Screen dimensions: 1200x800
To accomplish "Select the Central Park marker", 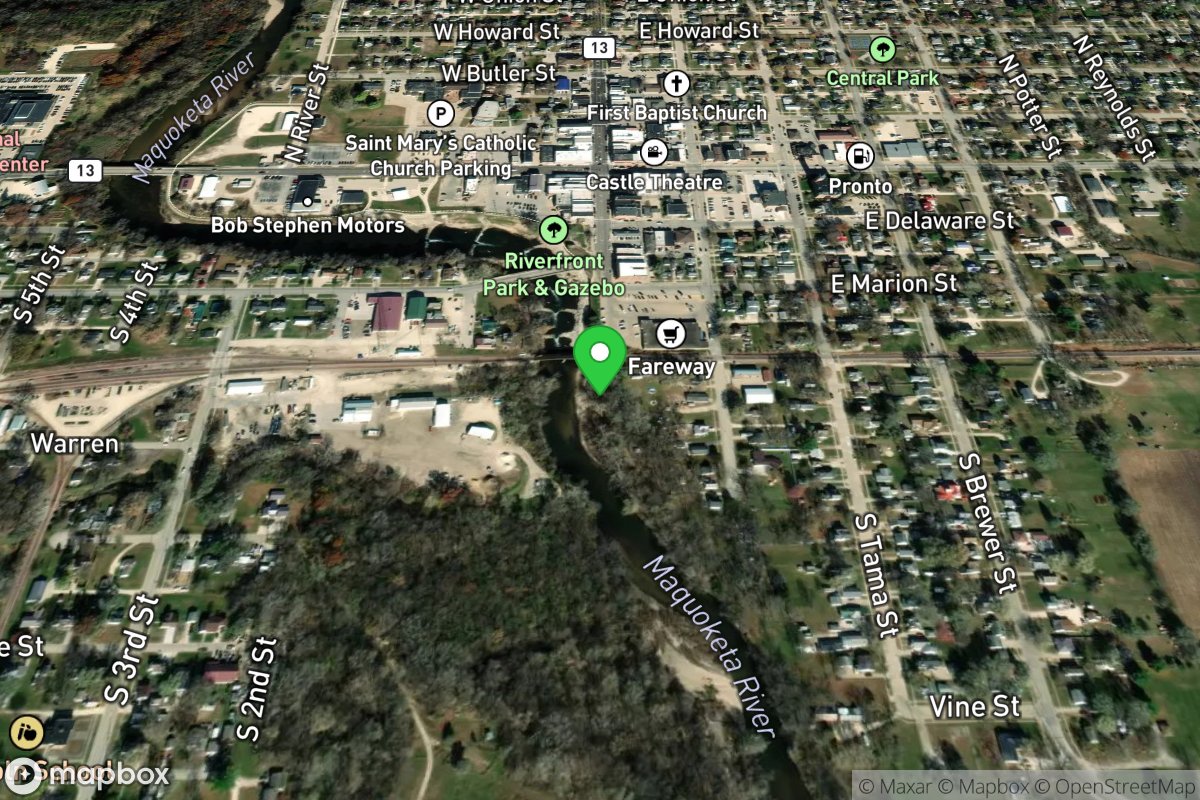I will click(881, 48).
